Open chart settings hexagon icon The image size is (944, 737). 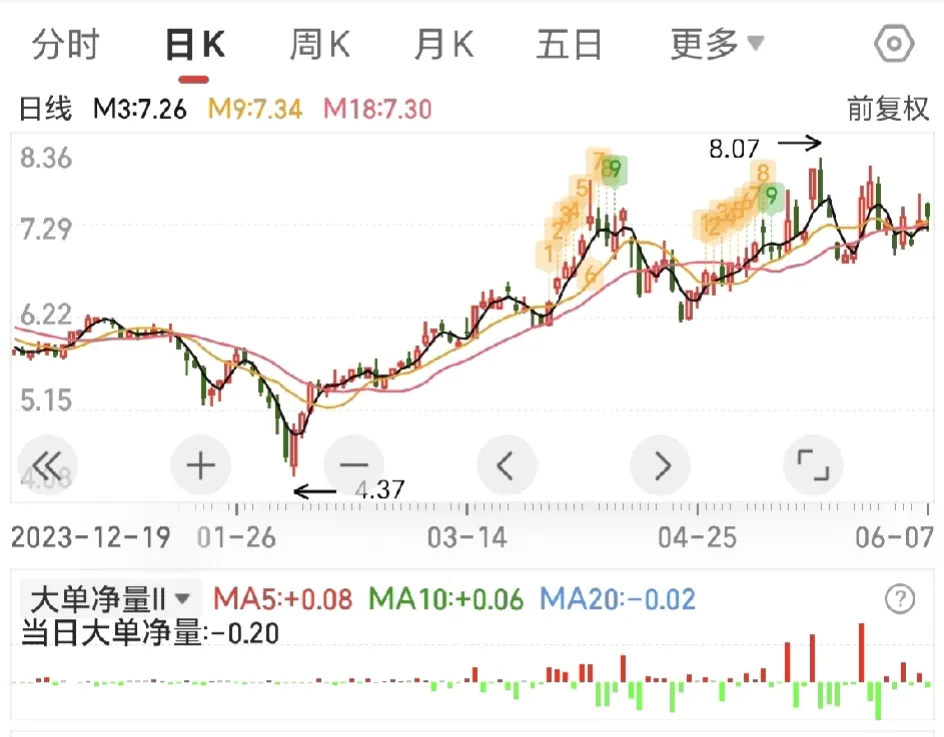(894, 44)
